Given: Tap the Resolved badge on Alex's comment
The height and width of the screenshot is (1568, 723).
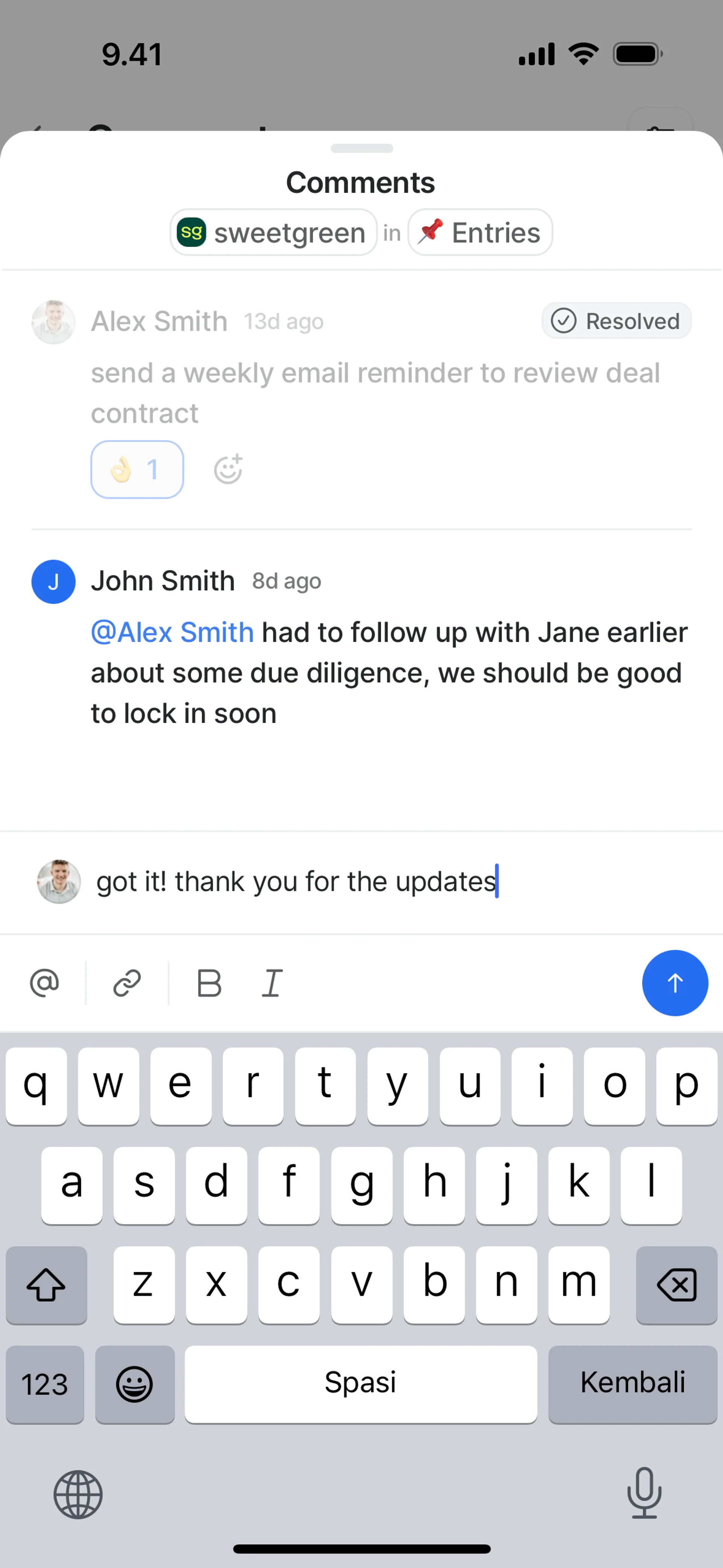Looking at the screenshot, I should 616,321.
